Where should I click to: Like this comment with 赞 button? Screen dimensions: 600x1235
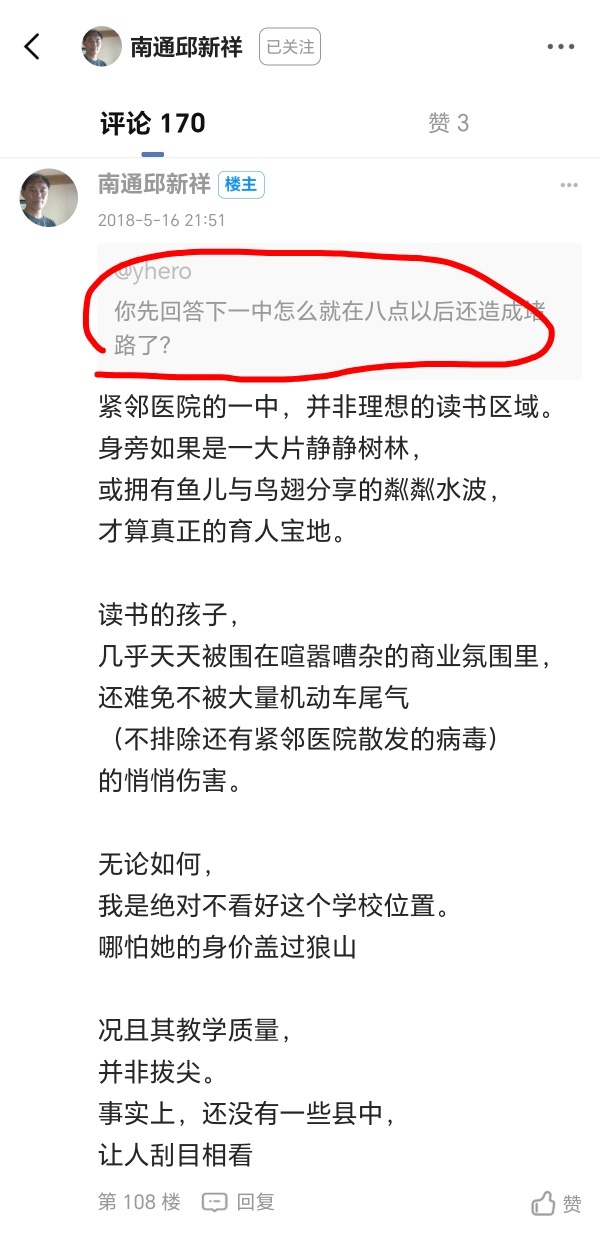pyautogui.click(x=556, y=1203)
